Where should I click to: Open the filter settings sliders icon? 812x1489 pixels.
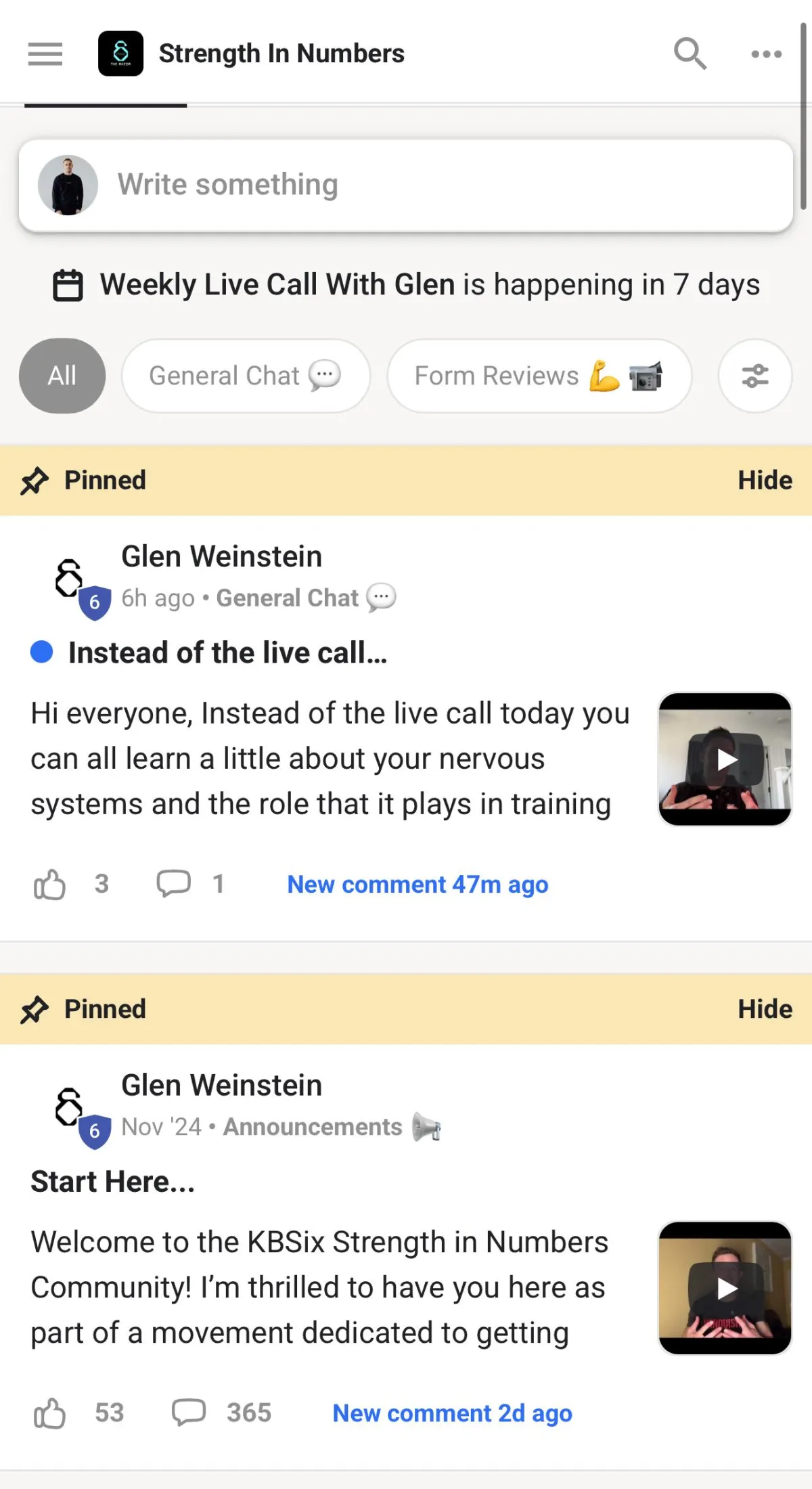pos(755,376)
